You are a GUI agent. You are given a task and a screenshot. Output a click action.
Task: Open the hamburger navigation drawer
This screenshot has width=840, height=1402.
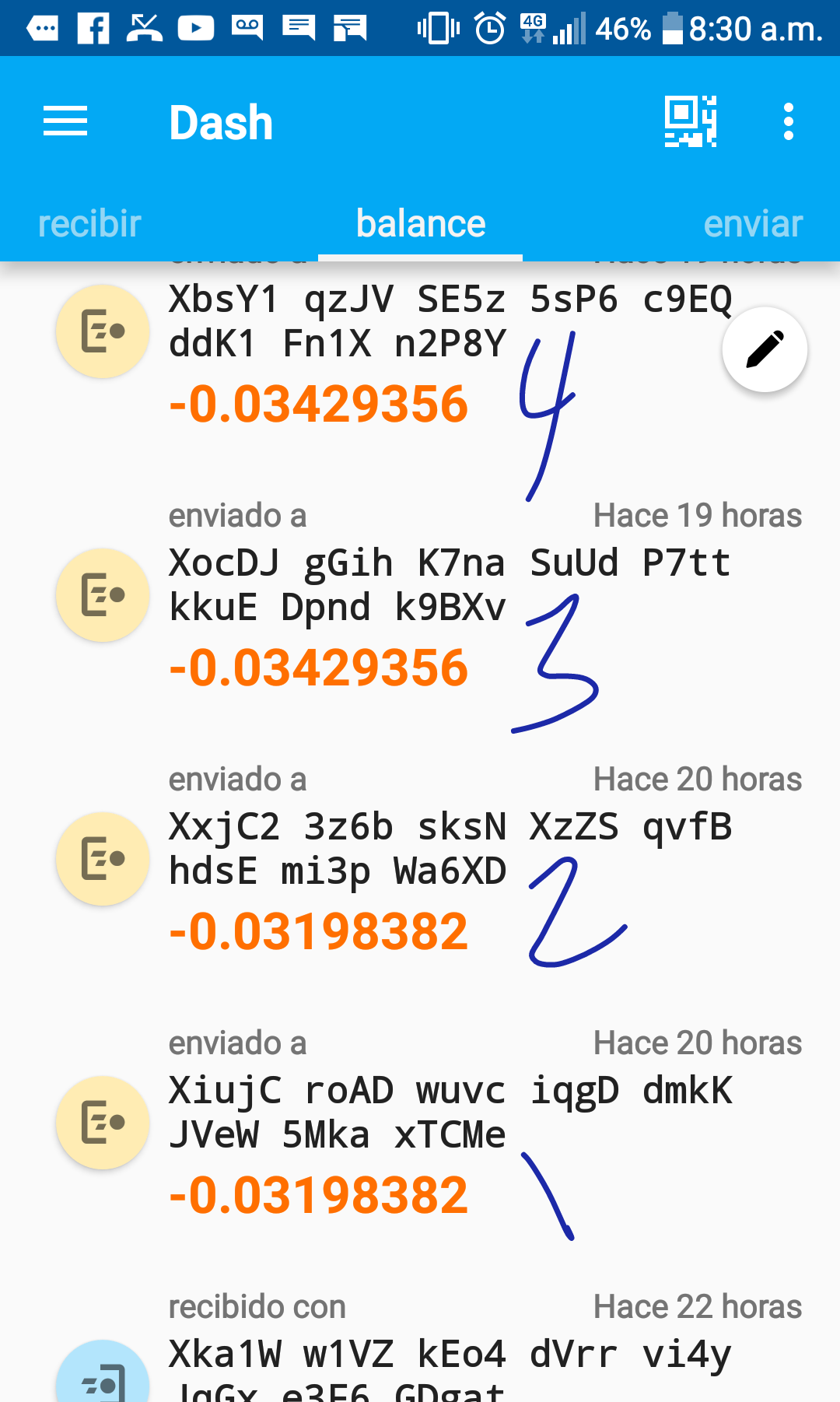65,121
